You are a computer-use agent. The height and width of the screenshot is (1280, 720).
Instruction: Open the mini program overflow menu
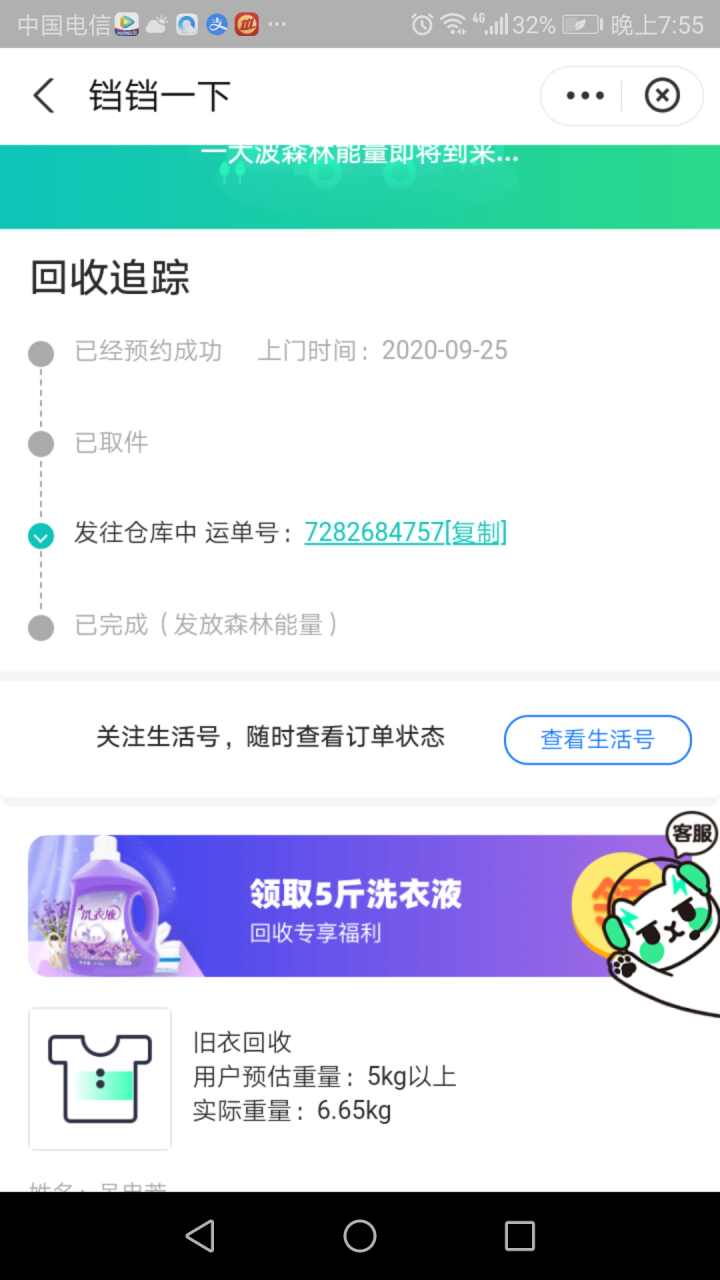point(585,96)
